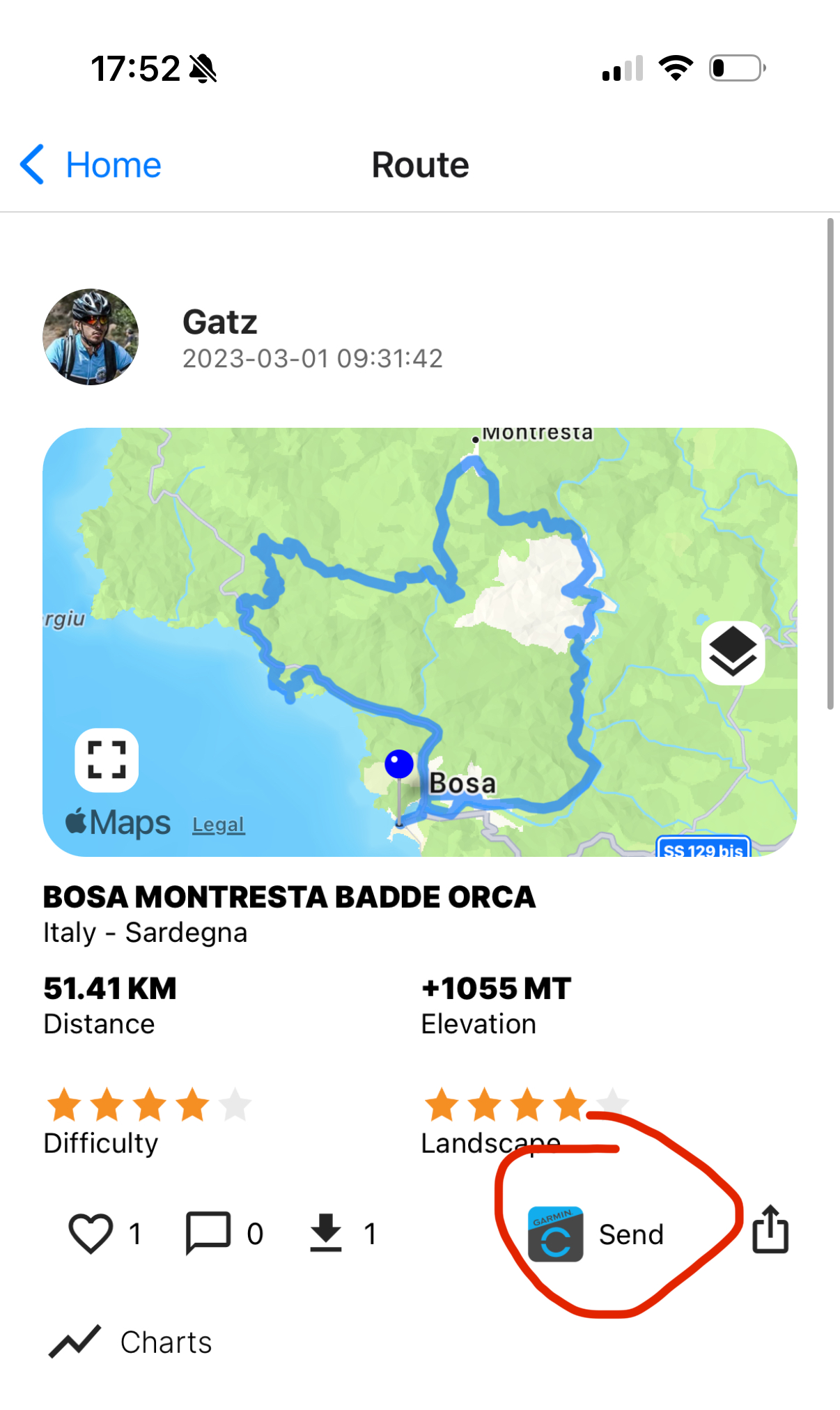Download this route

(325, 1234)
